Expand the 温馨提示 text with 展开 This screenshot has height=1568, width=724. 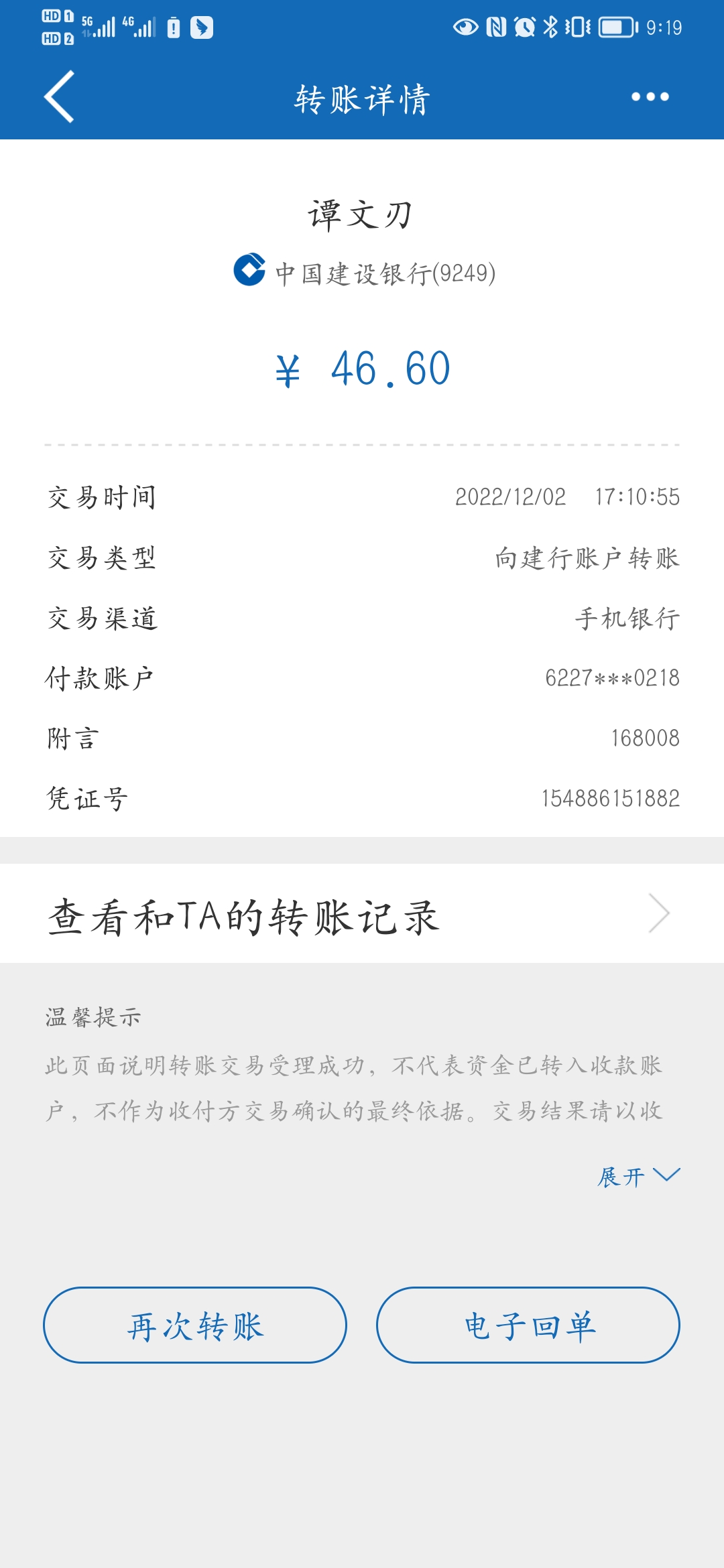pos(638,1176)
